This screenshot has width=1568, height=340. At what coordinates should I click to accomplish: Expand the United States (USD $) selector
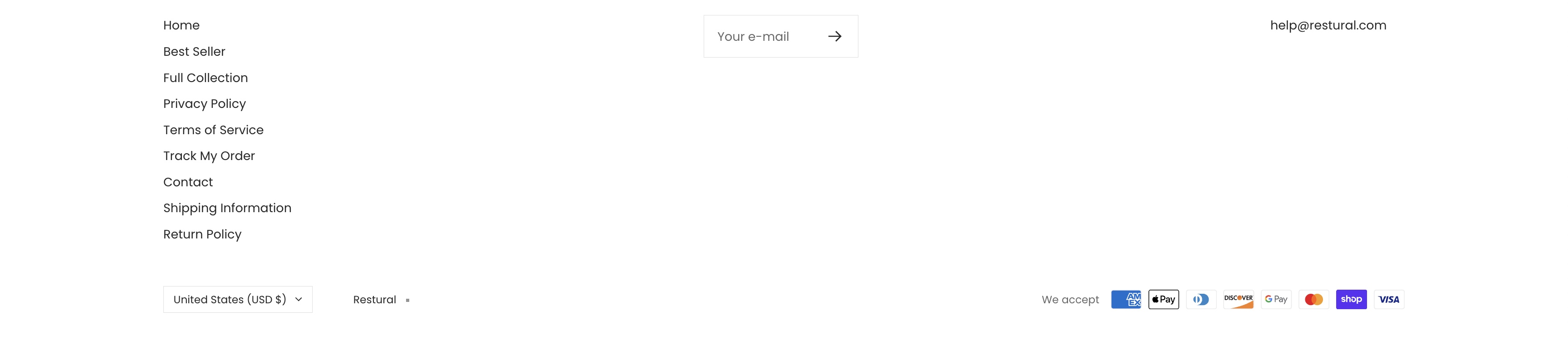click(x=237, y=300)
